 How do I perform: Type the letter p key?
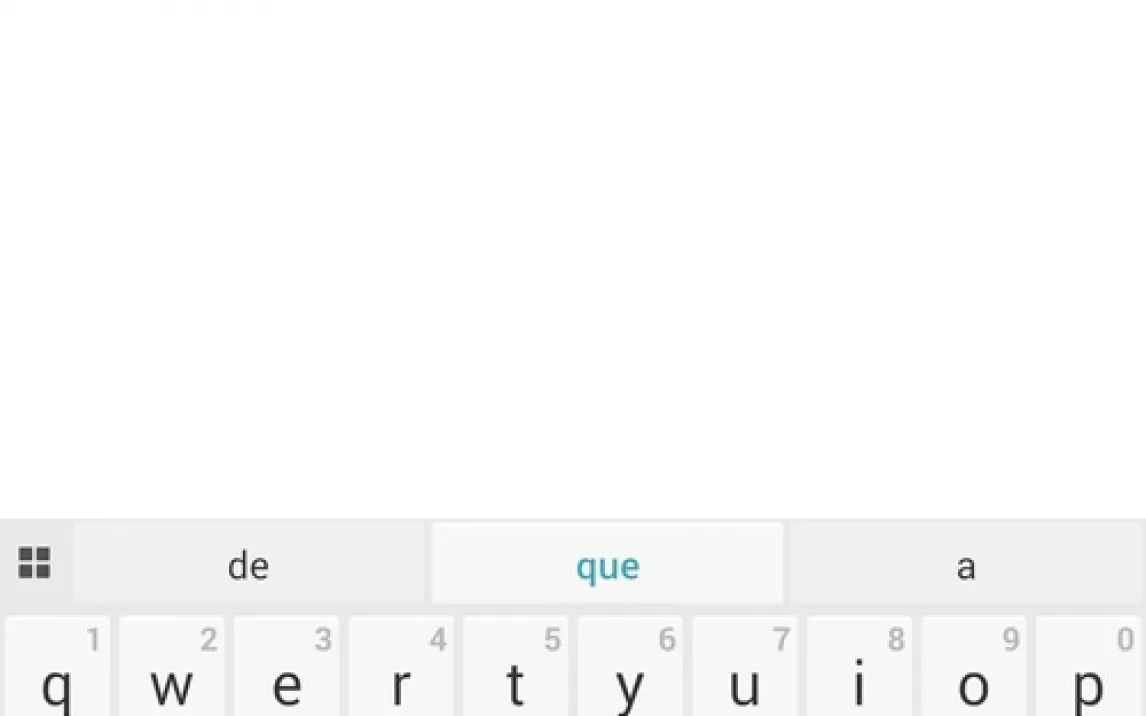(x=1088, y=670)
